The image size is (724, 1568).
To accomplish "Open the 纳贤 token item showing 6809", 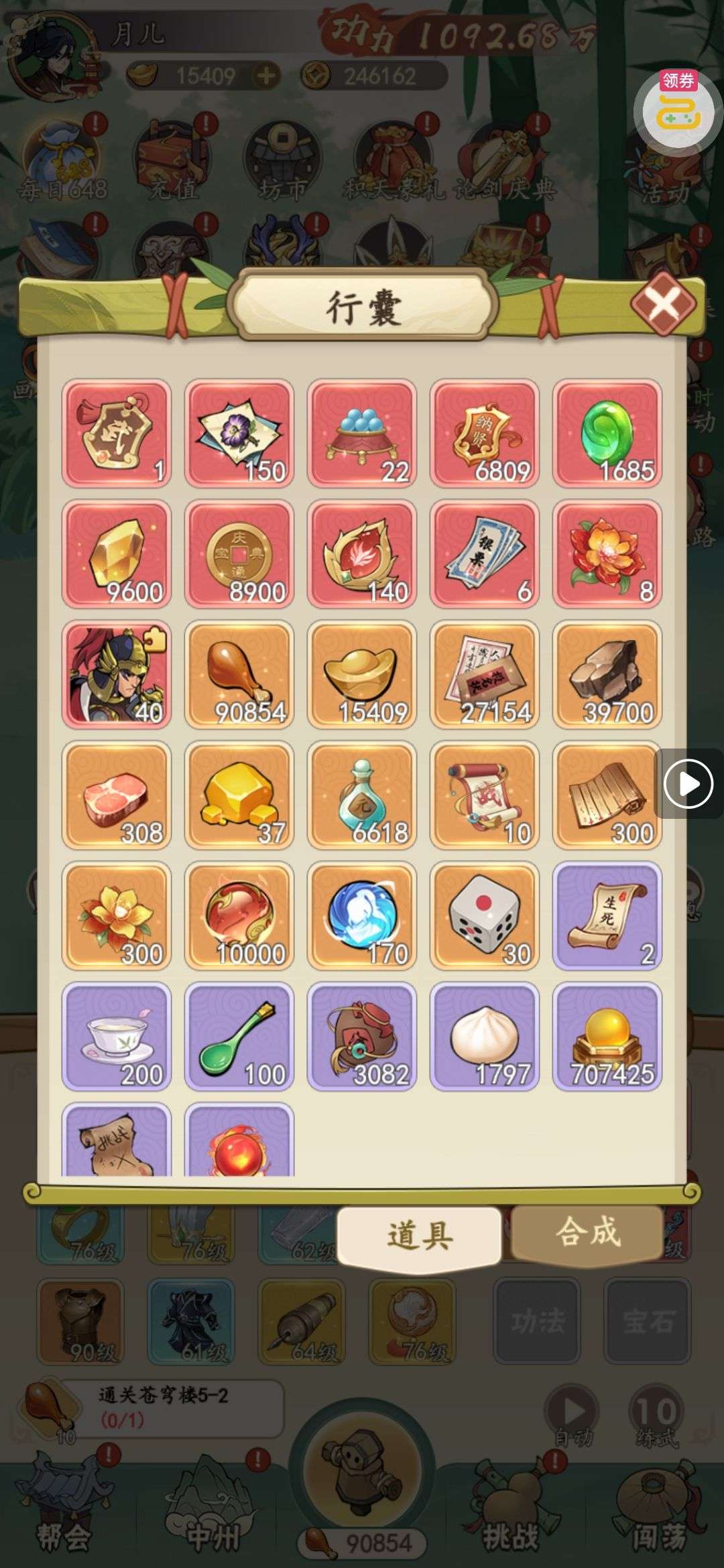I will [485, 433].
